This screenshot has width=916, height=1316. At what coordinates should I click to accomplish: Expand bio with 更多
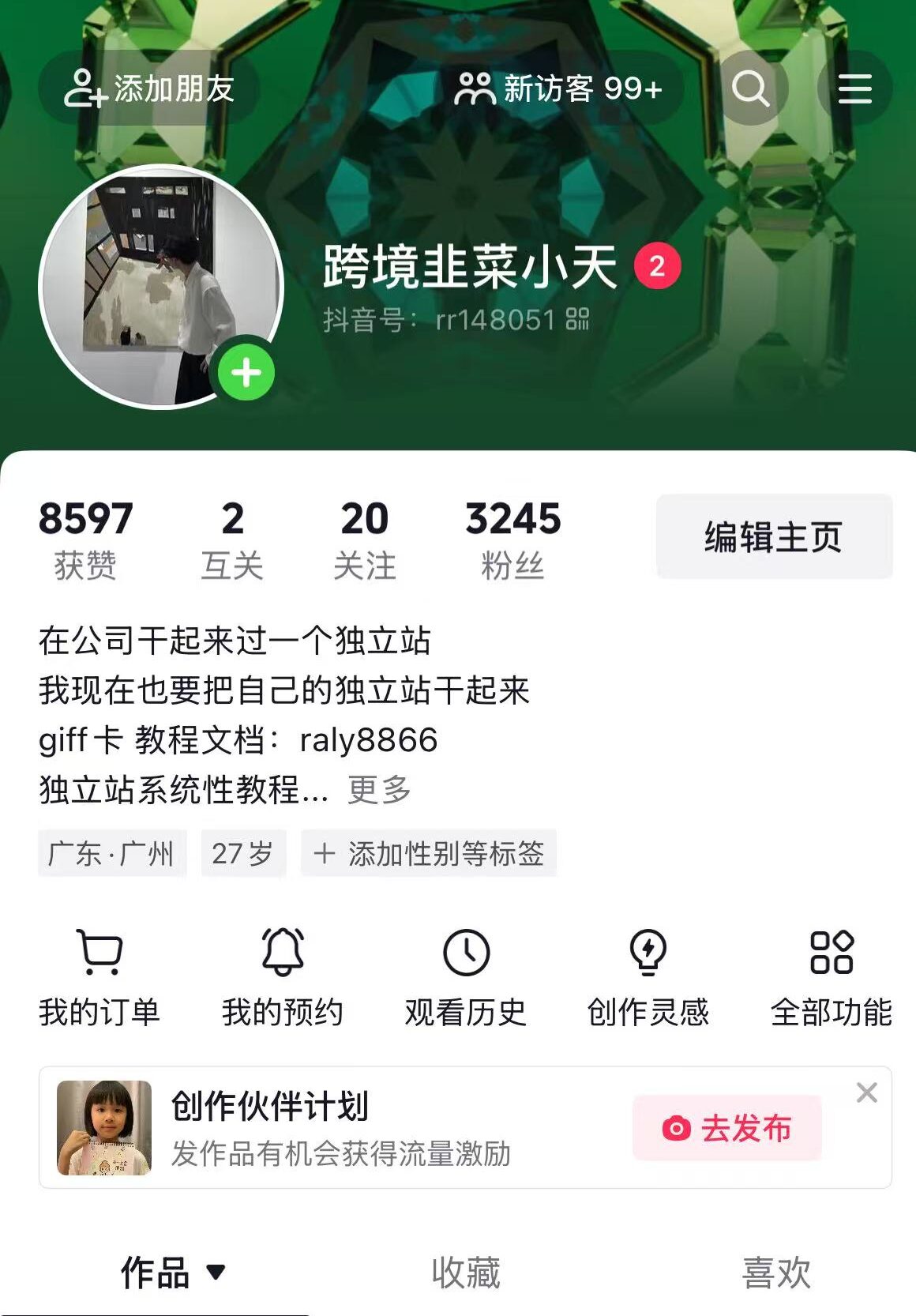[380, 789]
